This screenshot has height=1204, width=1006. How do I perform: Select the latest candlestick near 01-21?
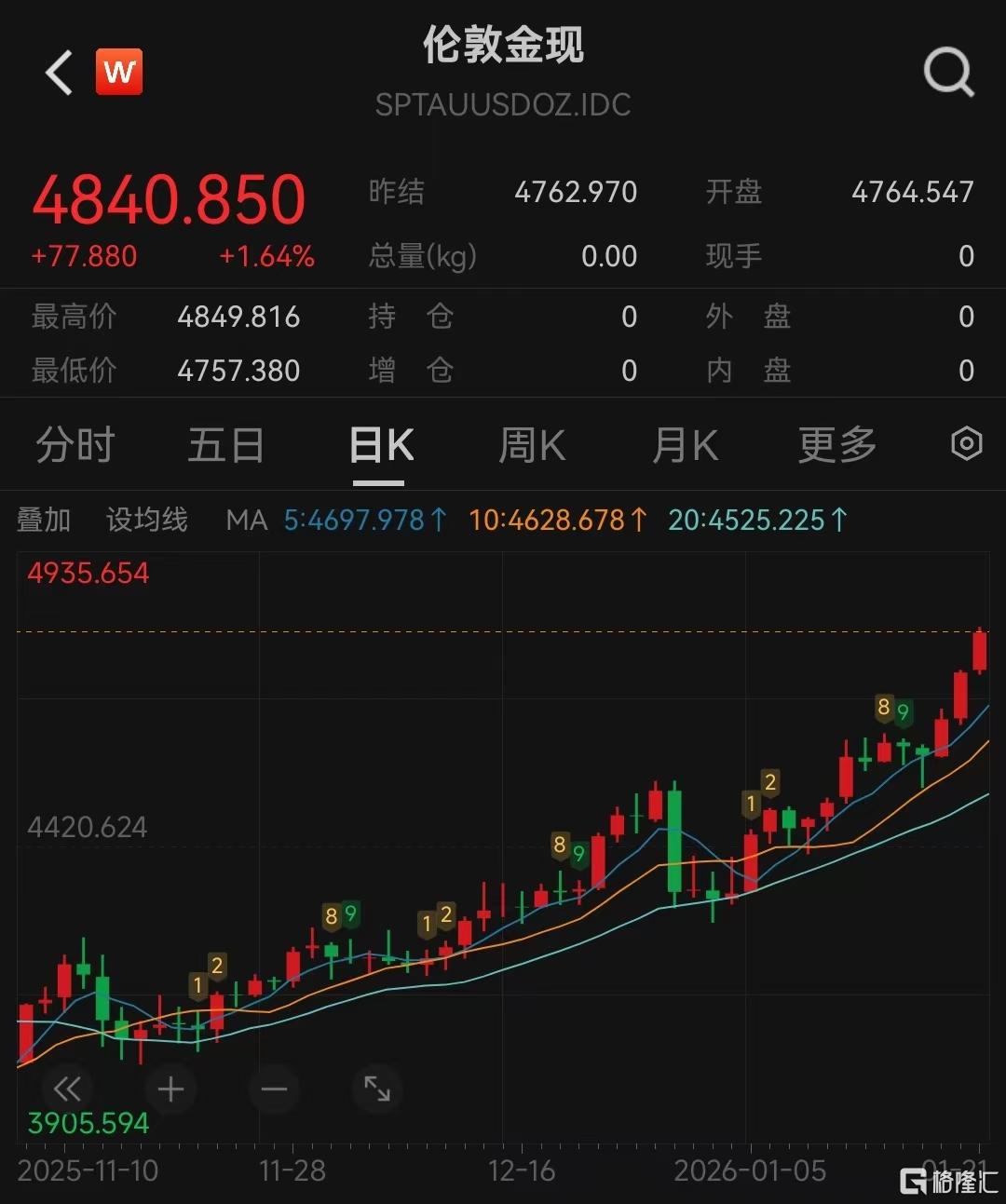point(981,652)
